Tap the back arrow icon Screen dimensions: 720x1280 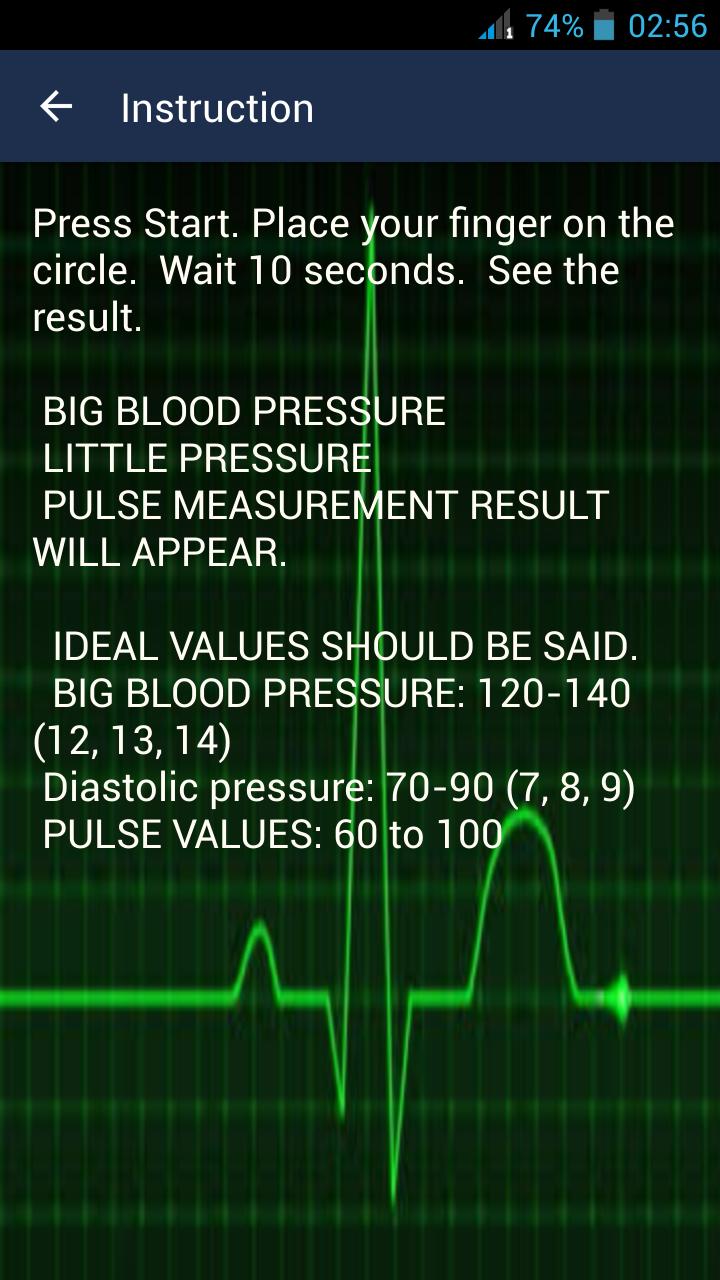tap(55, 106)
